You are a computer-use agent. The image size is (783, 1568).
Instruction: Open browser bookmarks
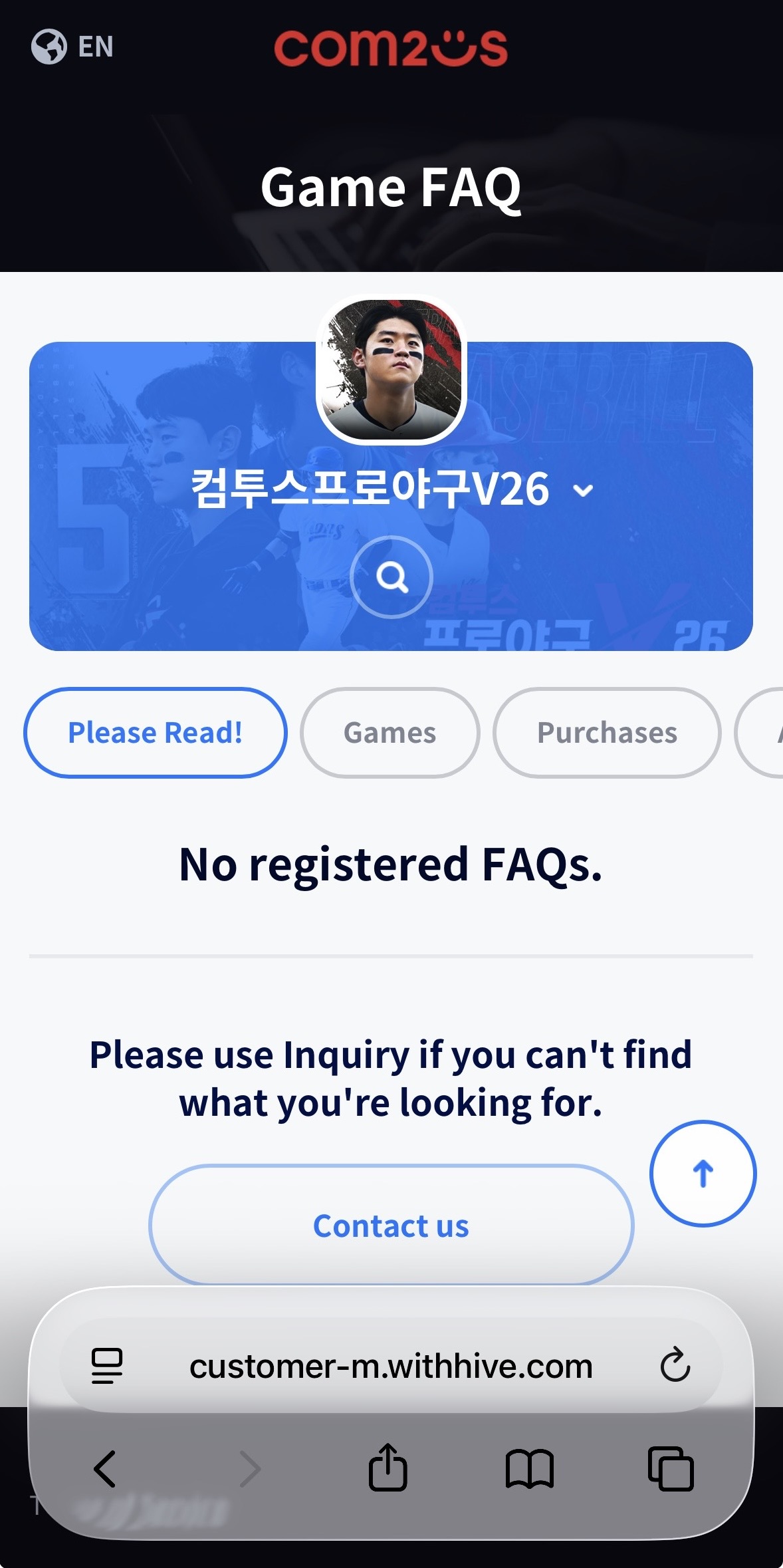tap(529, 1468)
